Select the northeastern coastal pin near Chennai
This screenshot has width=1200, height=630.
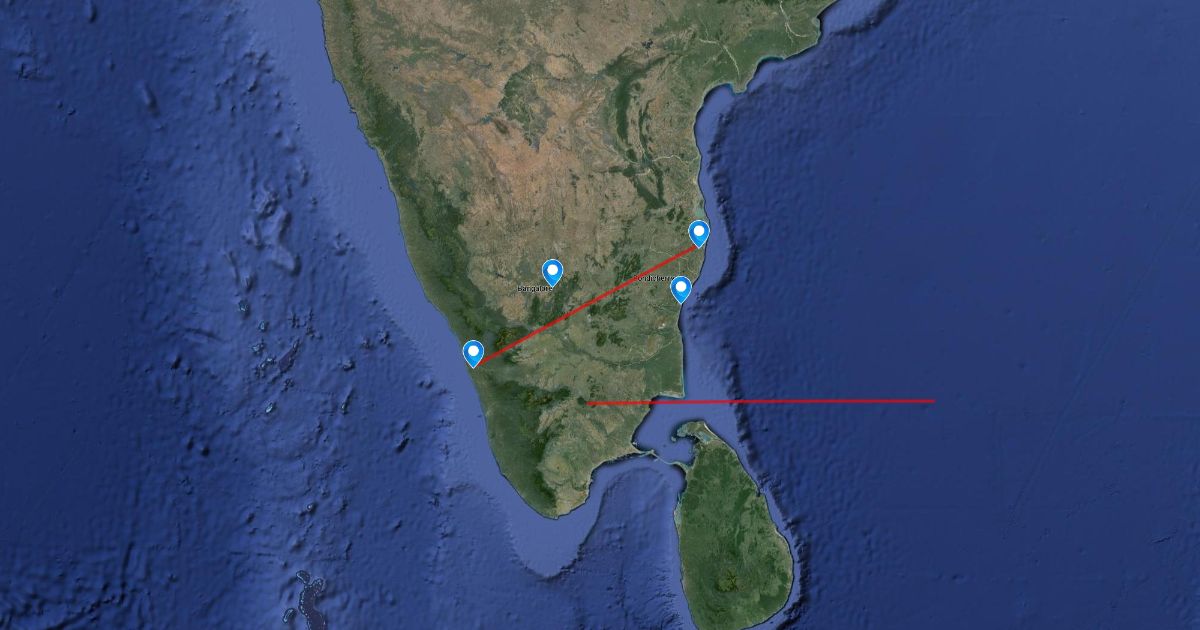[x=699, y=232]
